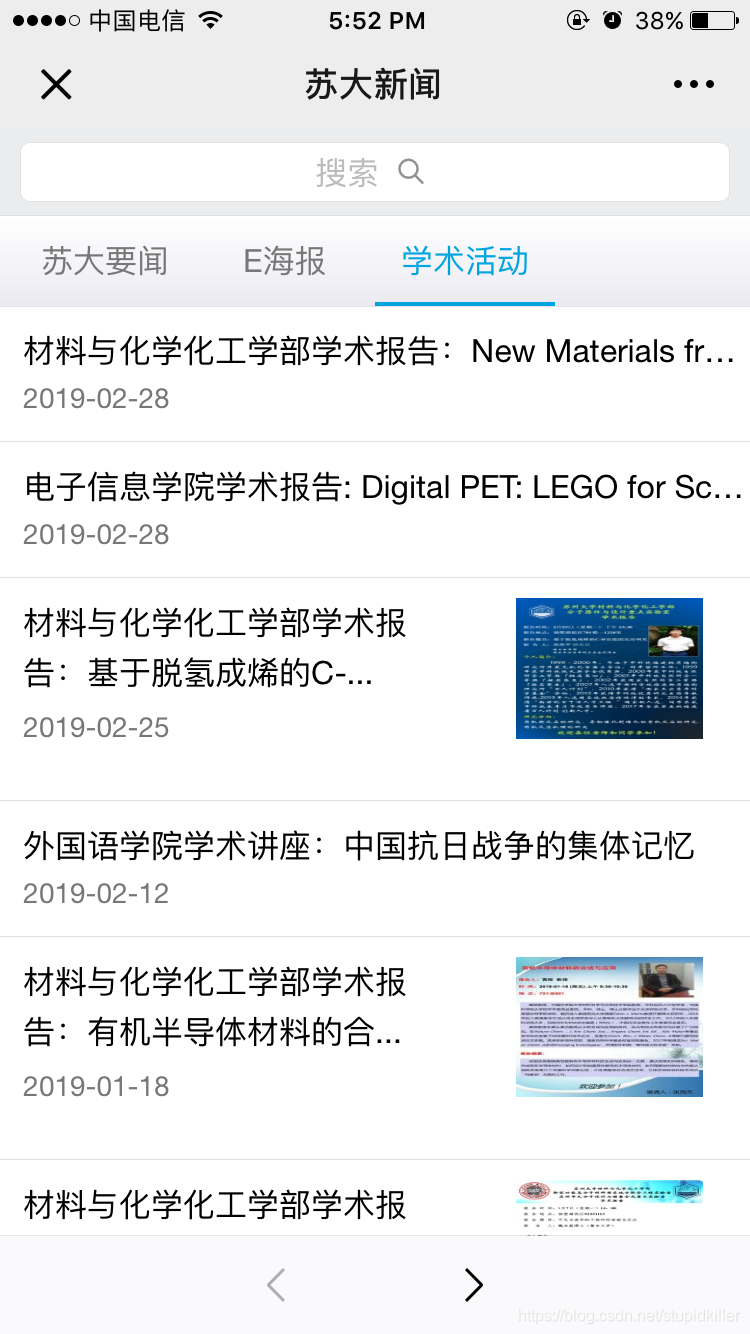Close the 苏大新闻 page with the X
The height and width of the screenshot is (1334, 750).
click(56, 84)
